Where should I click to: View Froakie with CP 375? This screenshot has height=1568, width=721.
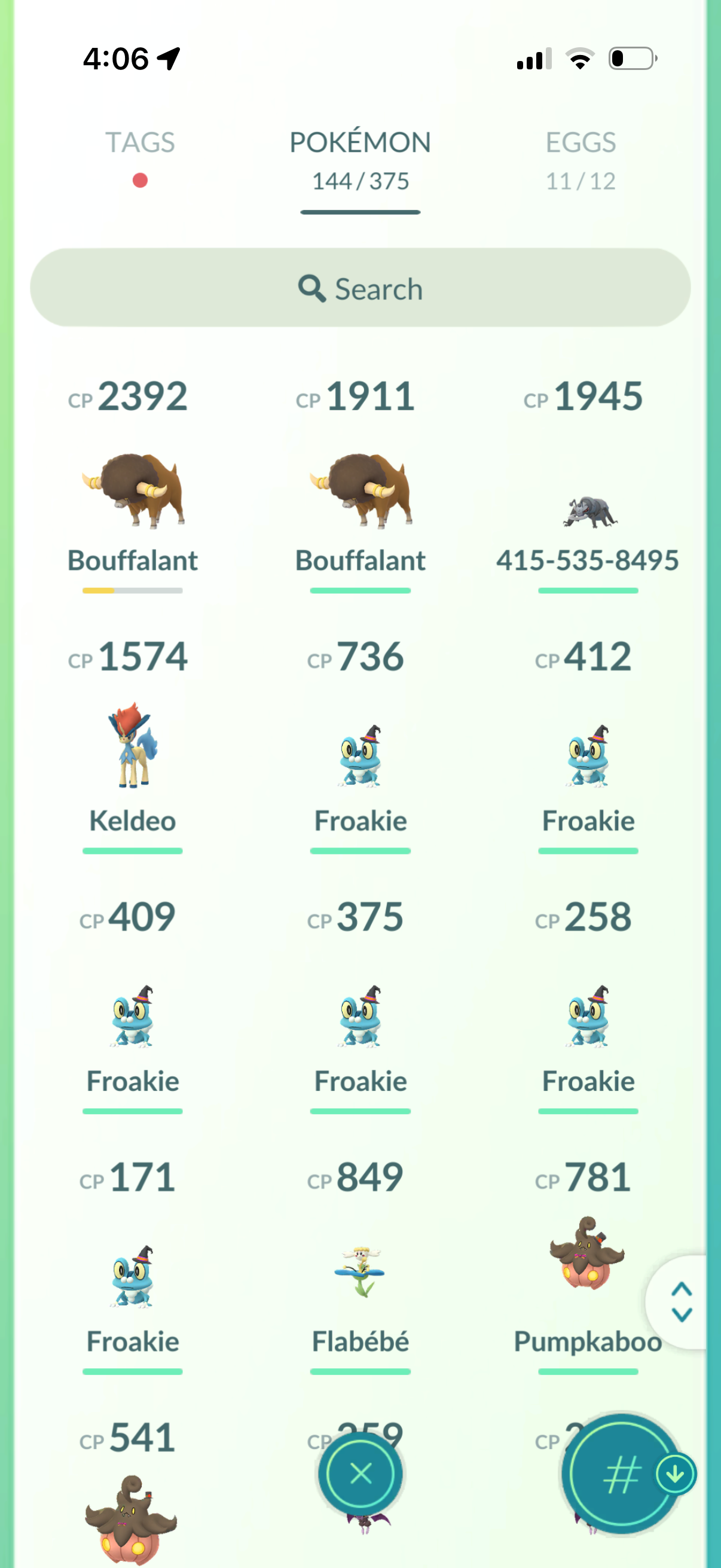pos(360,1017)
